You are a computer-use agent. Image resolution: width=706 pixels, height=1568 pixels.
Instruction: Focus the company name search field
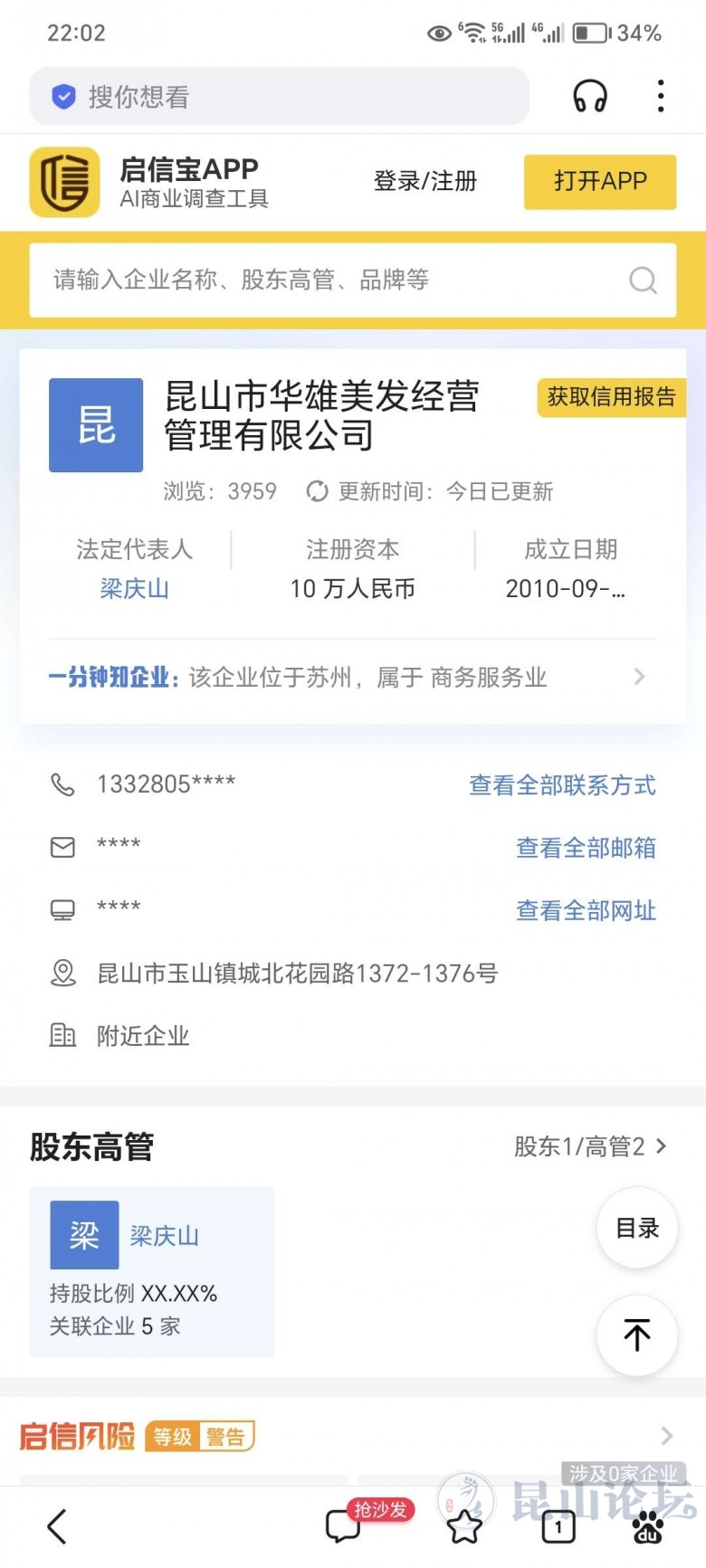click(335, 280)
